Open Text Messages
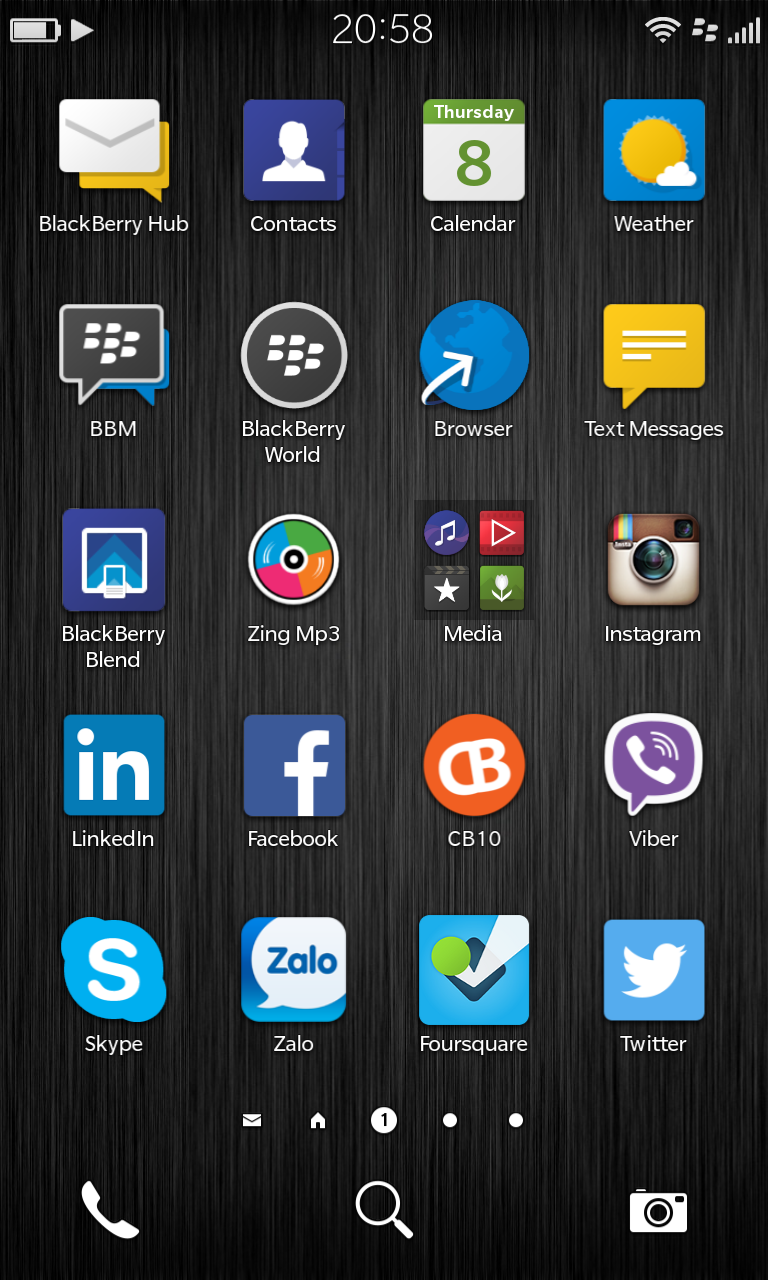The height and width of the screenshot is (1280, 768). click(x=653, y=355)
